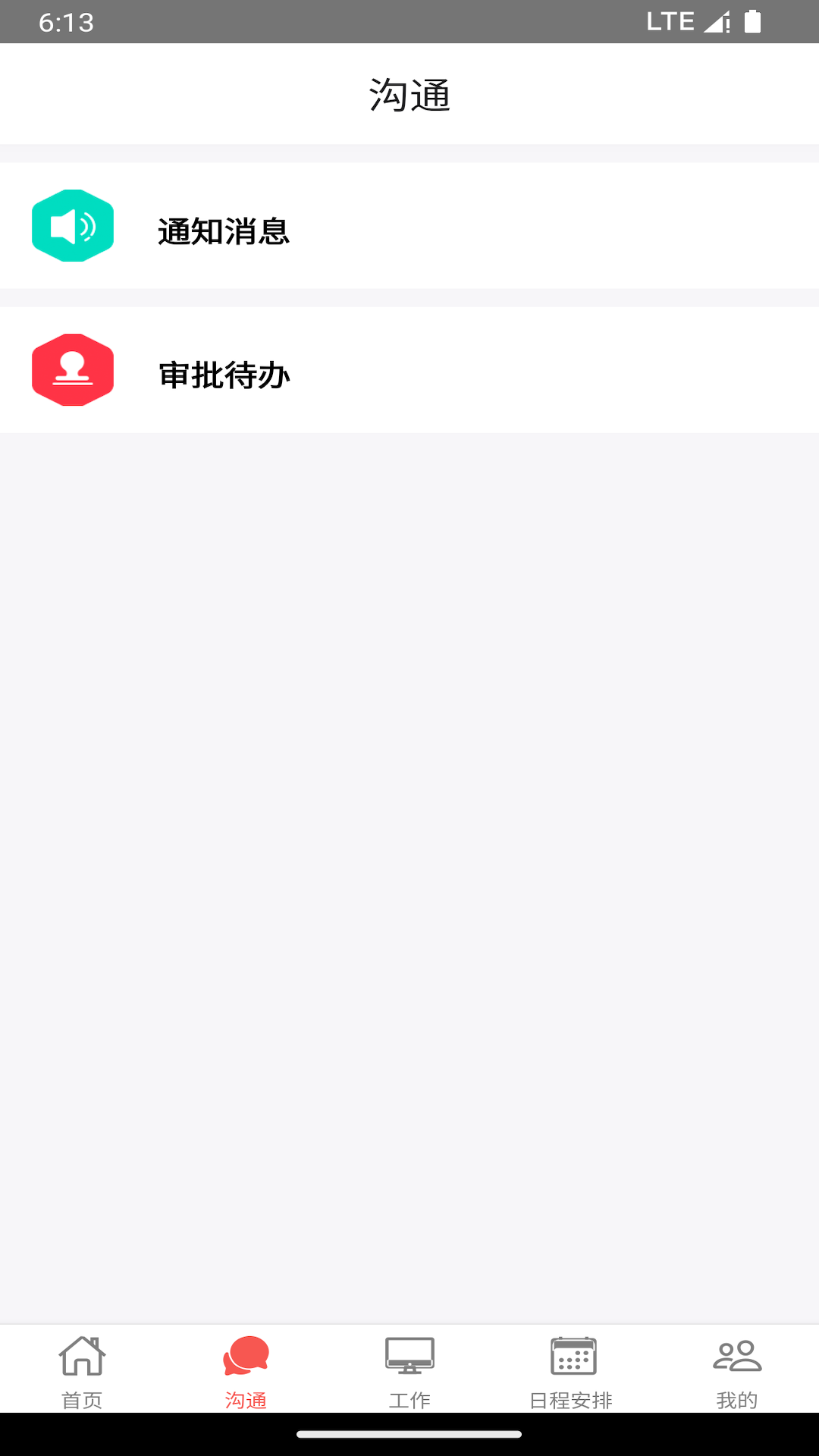
Task: Open the 审批待办 pending approvals
Action: tap(224, 375)
